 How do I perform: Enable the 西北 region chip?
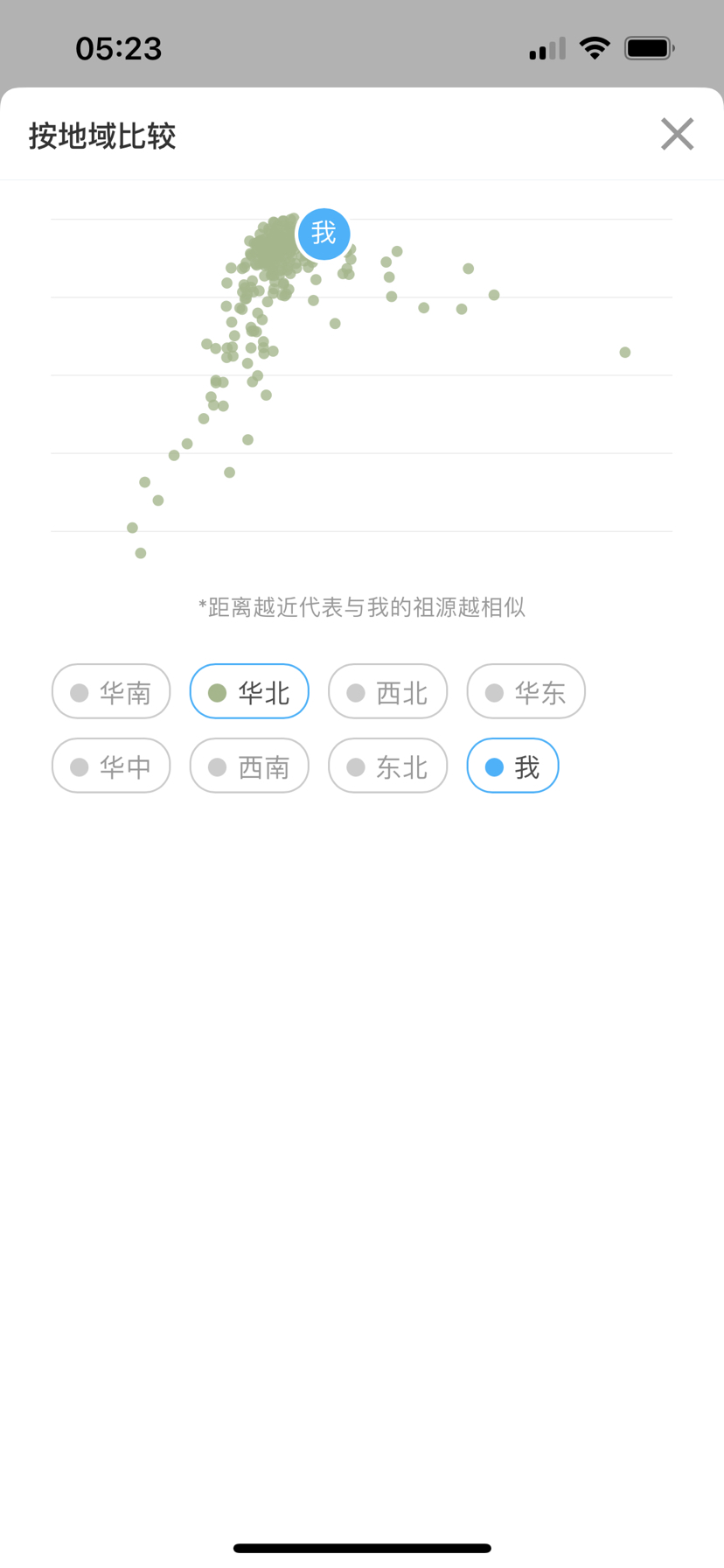coord(387,692)
